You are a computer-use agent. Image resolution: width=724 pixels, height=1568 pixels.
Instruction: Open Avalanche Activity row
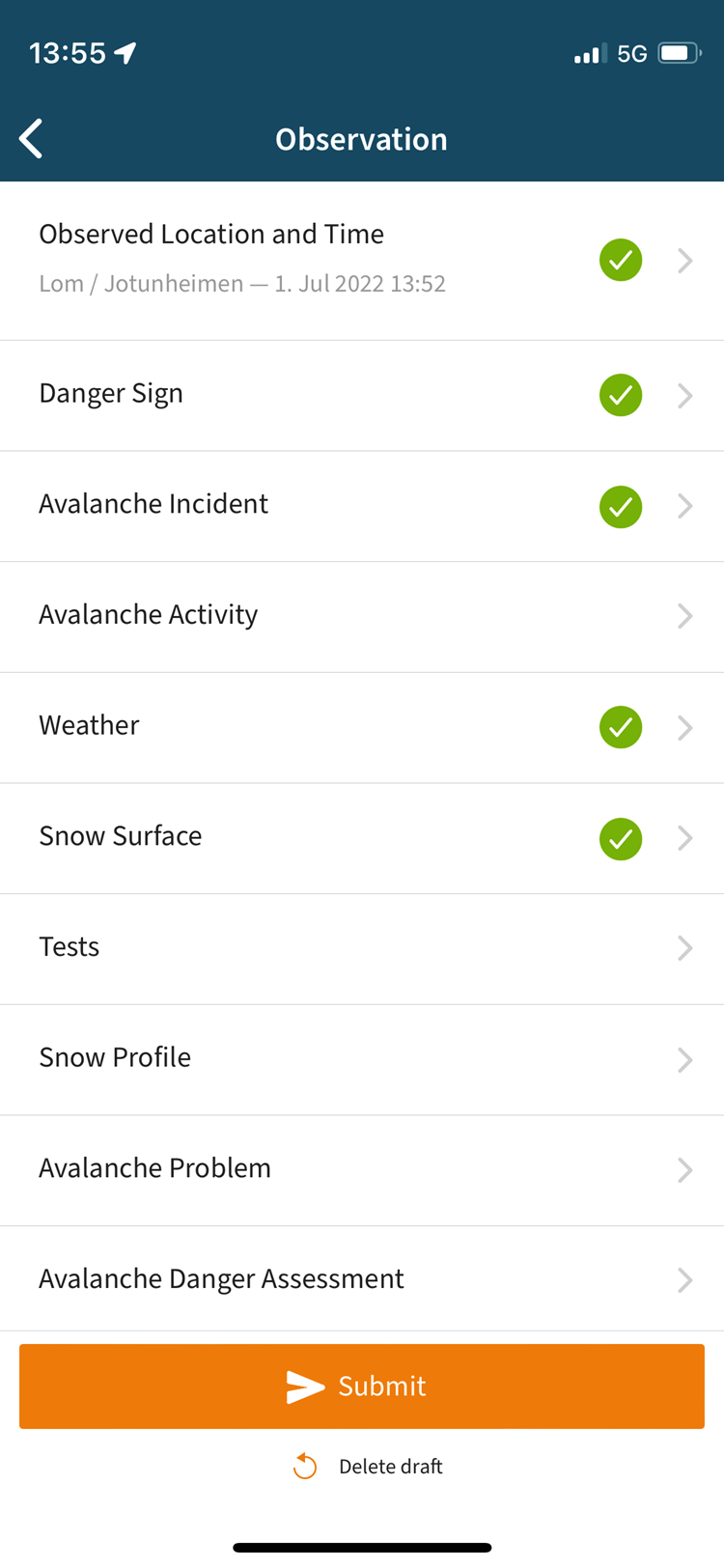(x=362, y=617)
